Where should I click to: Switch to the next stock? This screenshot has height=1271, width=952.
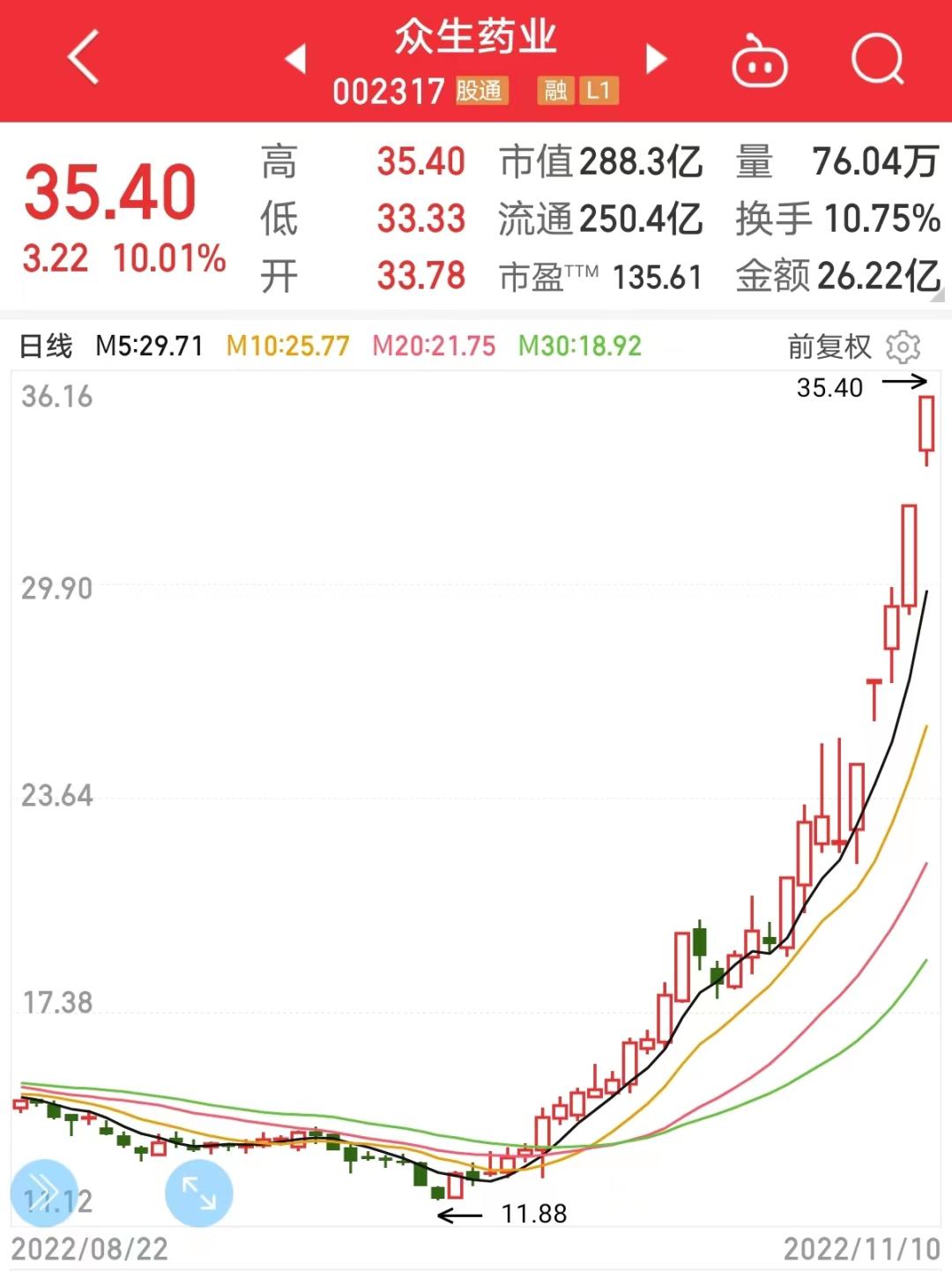[656, 59]
